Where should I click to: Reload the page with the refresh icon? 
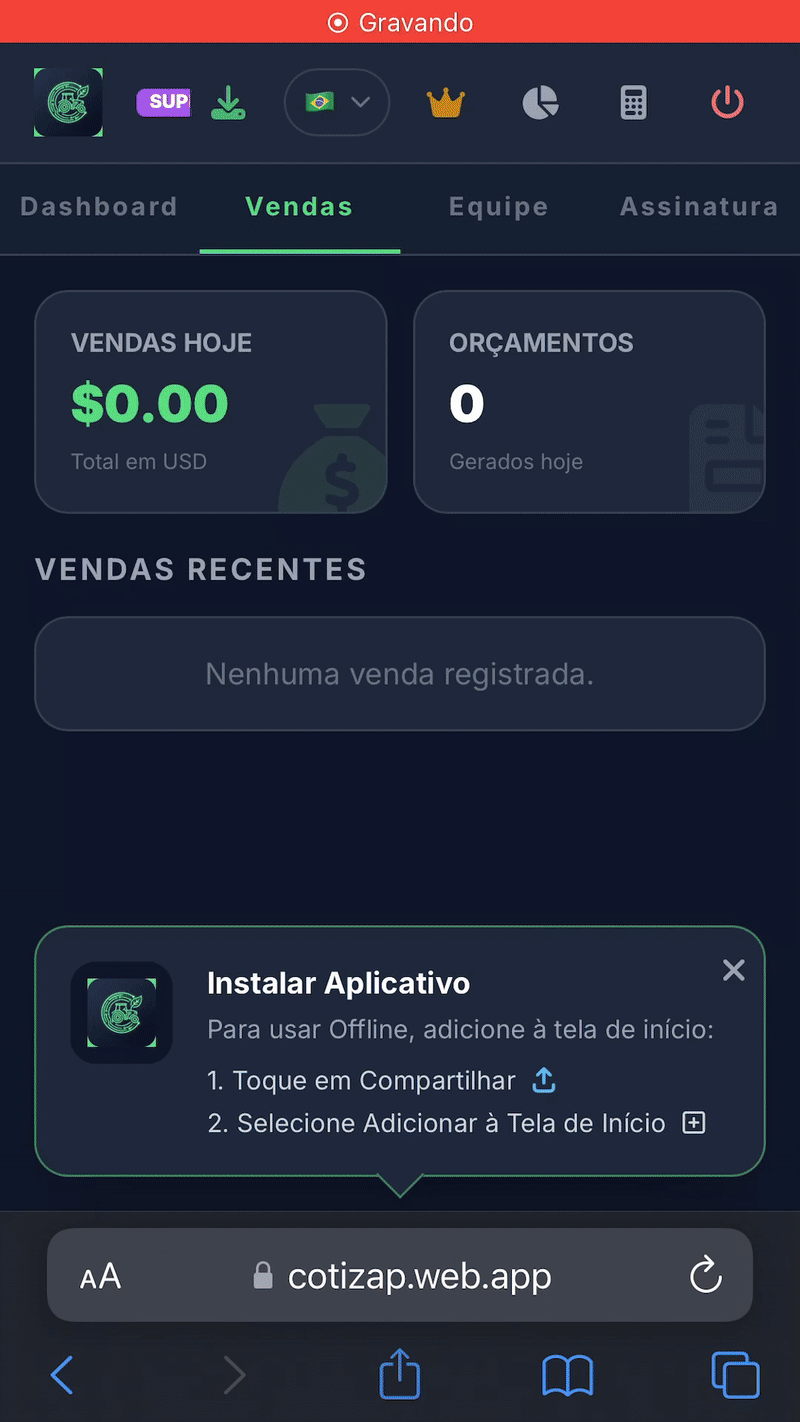coord(706,1275)
